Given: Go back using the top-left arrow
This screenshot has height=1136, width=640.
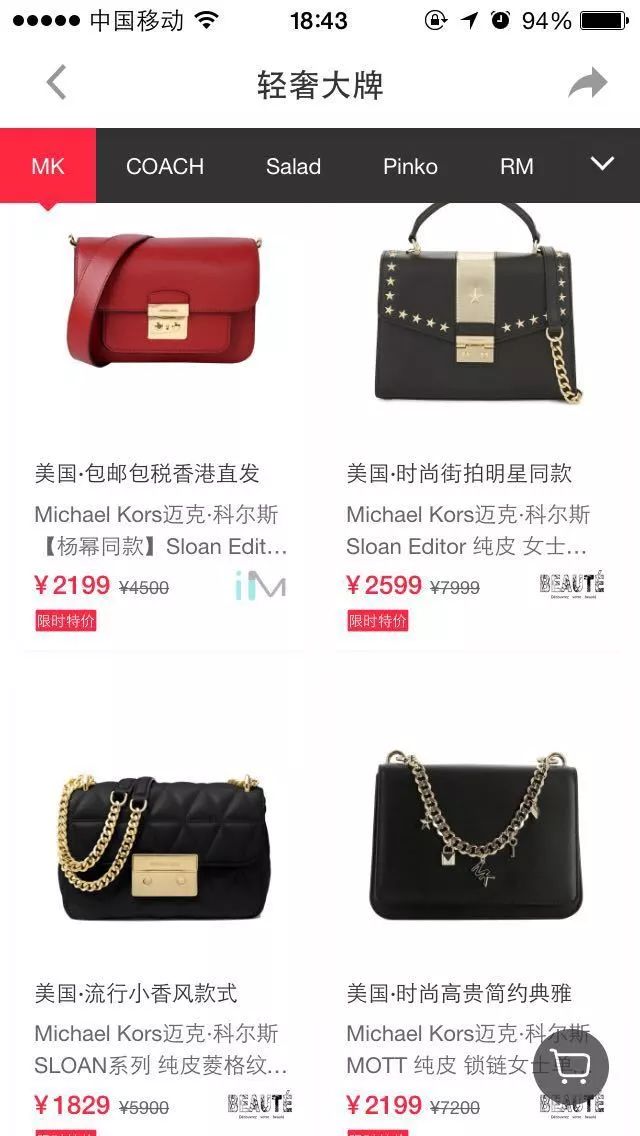Looking at the screenshot, I should (x=56, y=83).
